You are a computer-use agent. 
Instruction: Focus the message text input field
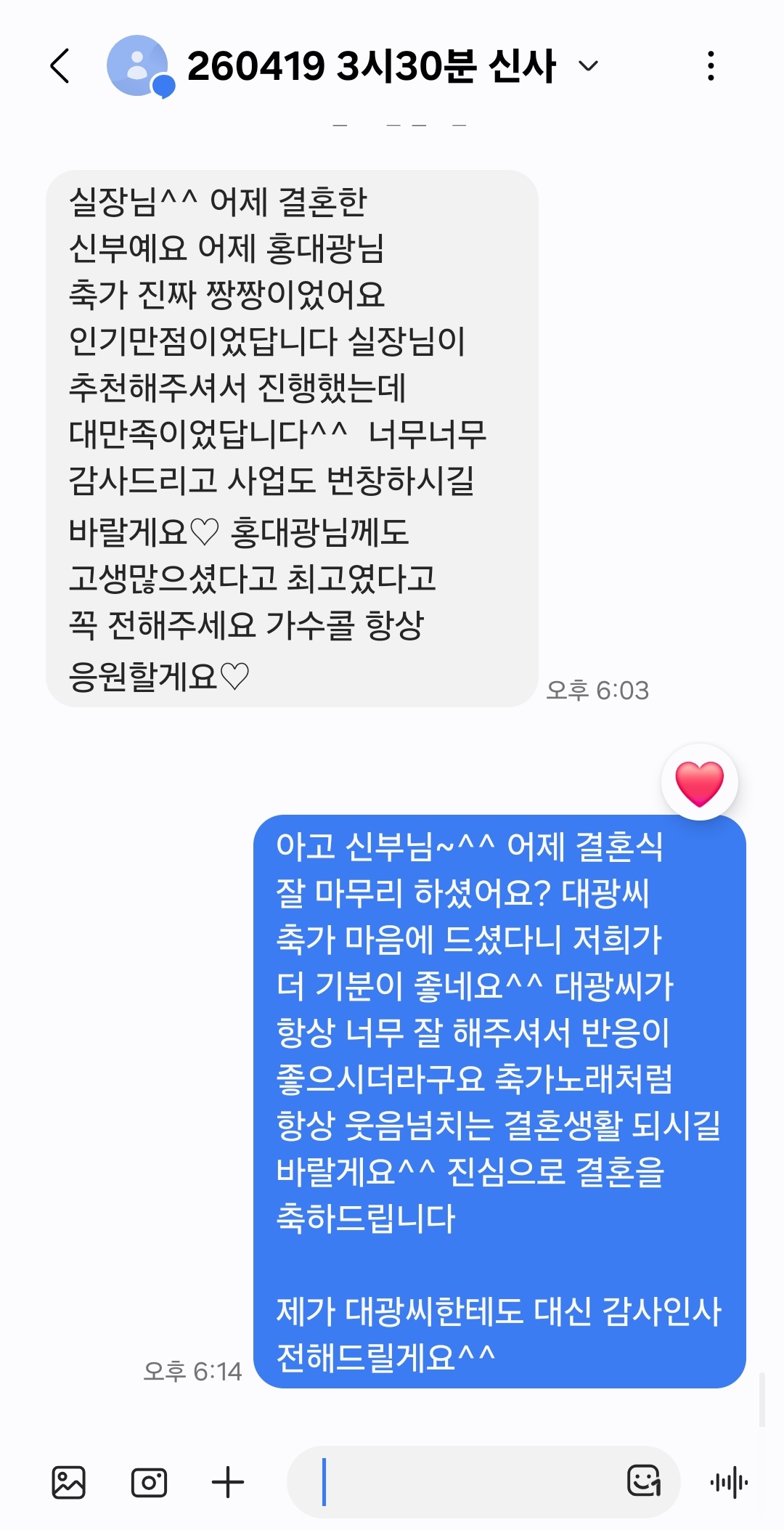[x=465, y=1482]
